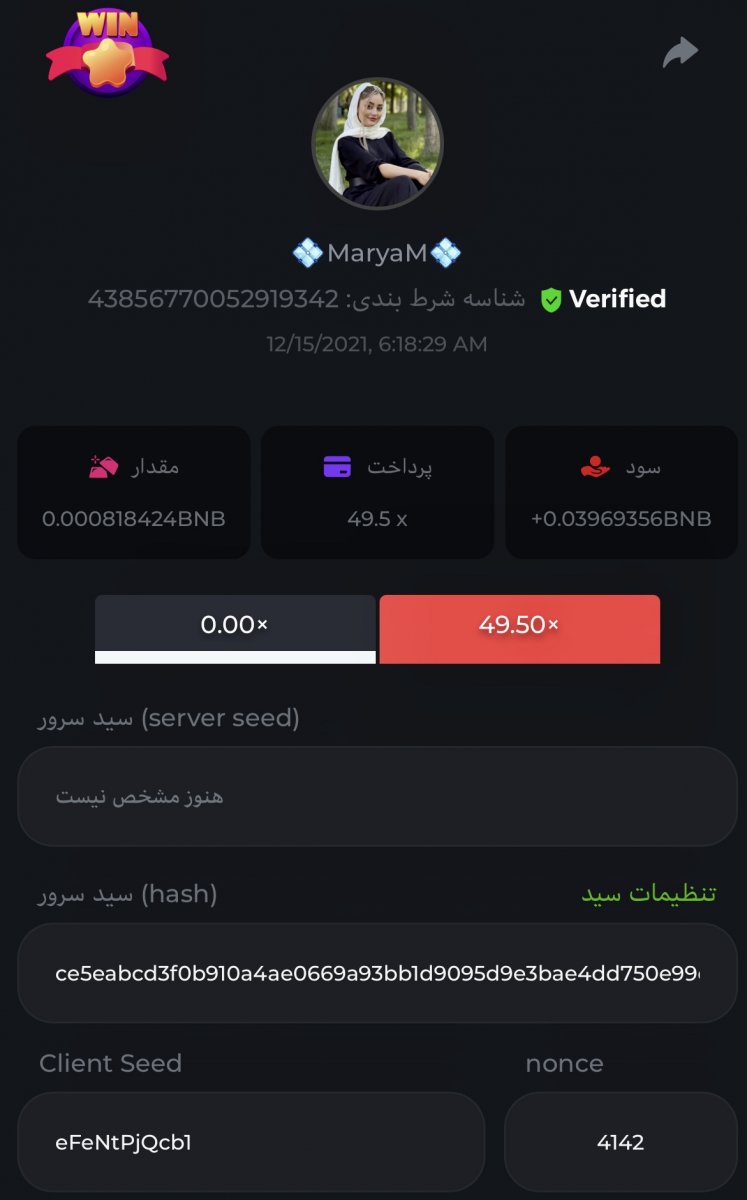Screen dimensions: 747x1200
Task: Open seed settings link (تنظیمات سید)
Action: (648, 894)
